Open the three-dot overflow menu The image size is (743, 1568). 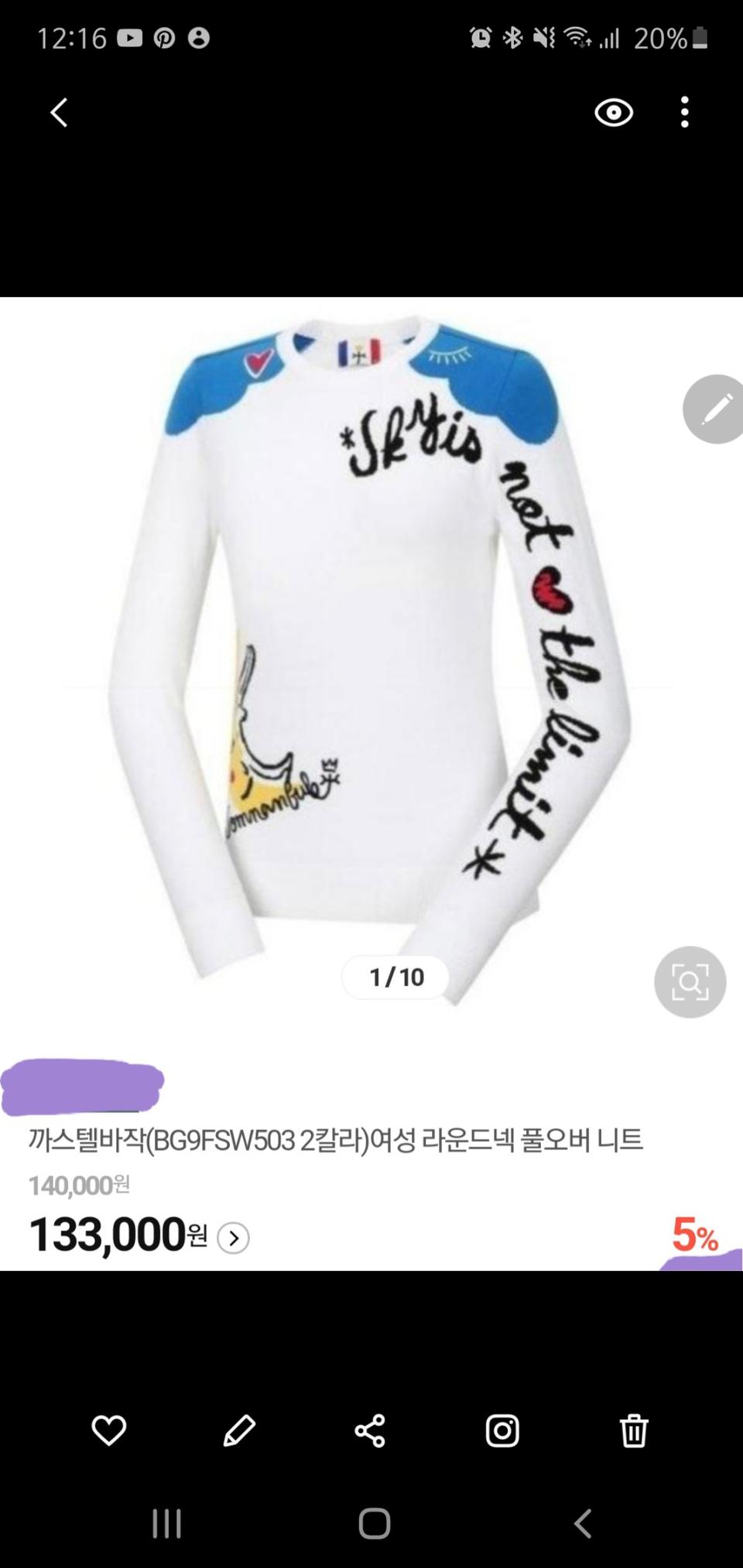(684, 113)
